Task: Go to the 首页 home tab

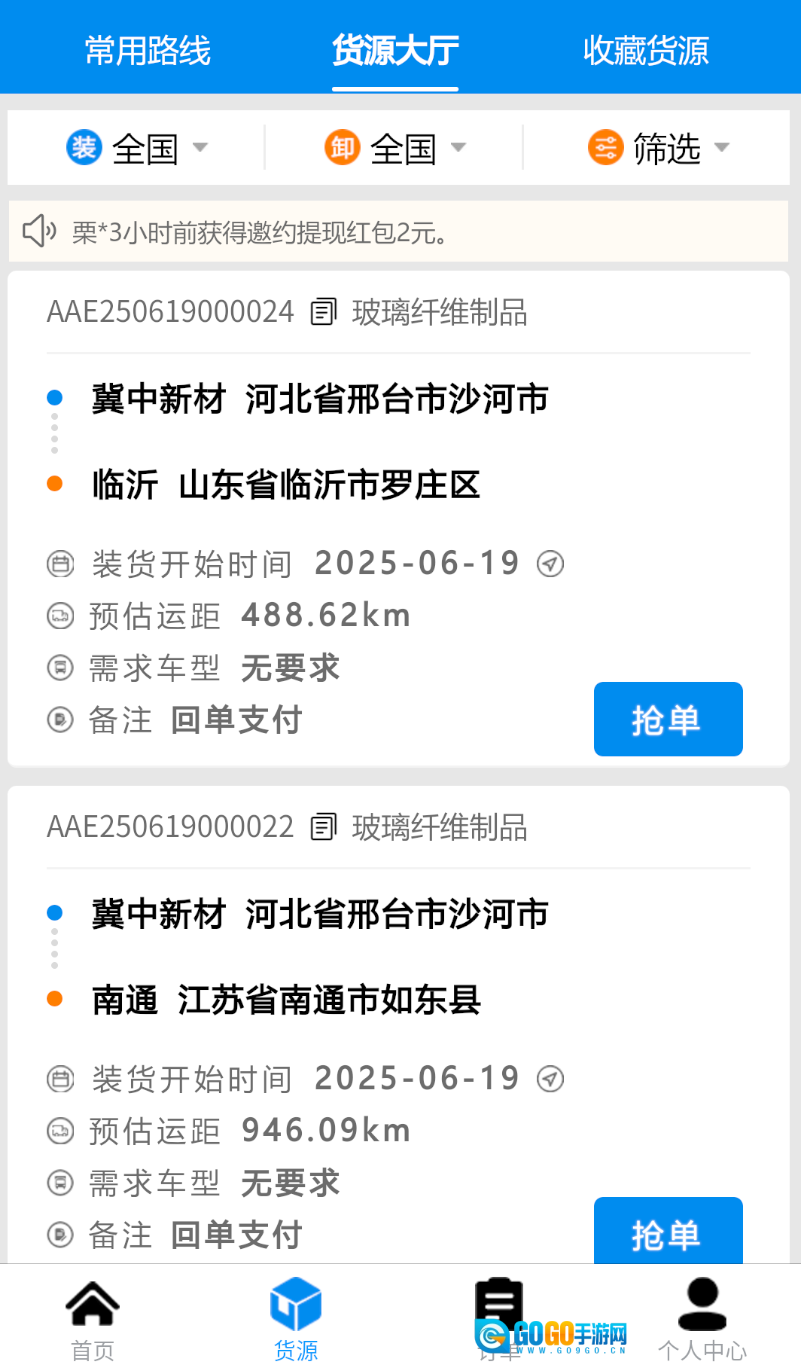Action: pos(93,1320)
